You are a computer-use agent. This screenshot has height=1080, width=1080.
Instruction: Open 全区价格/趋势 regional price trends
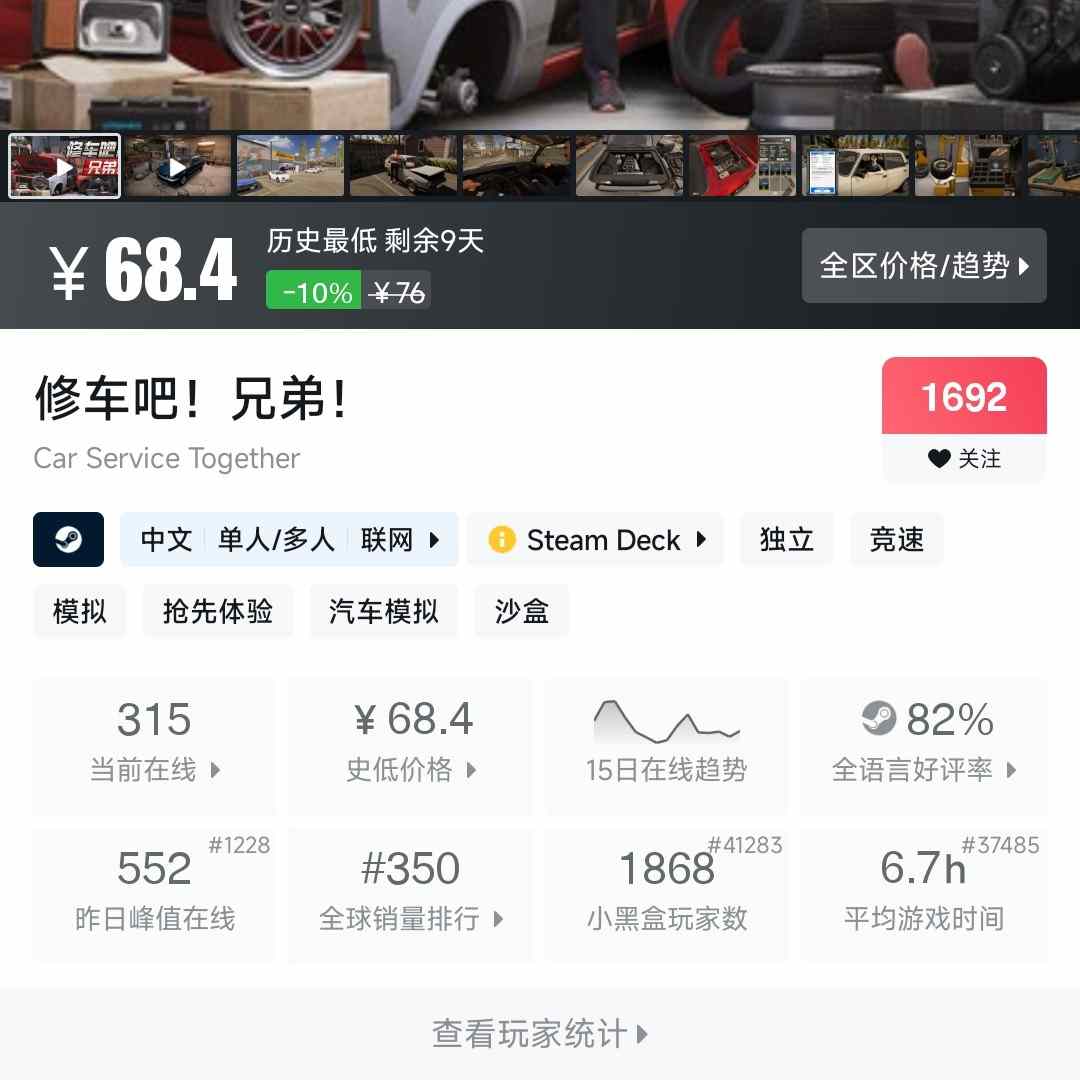point(924,266)
